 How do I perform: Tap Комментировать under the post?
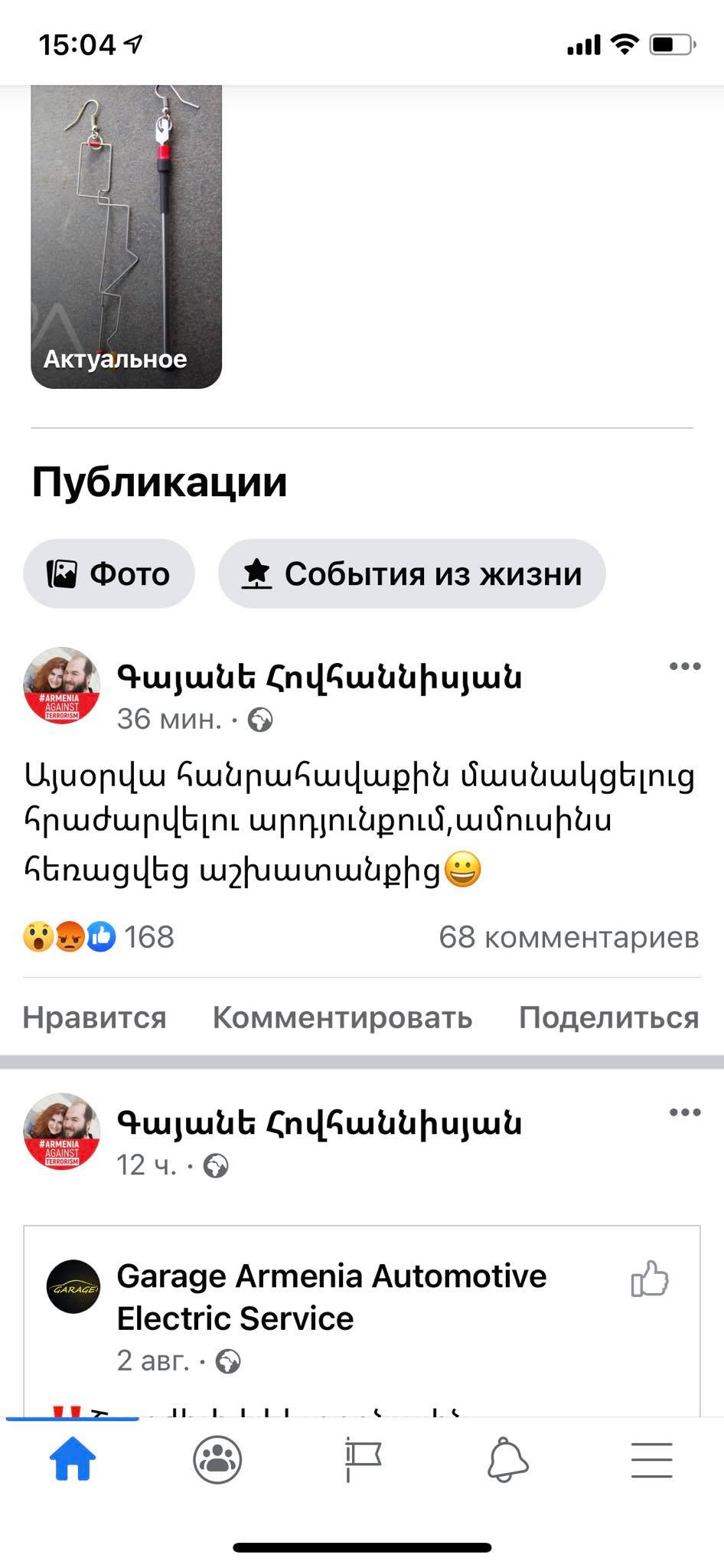tap(342, 1018)
